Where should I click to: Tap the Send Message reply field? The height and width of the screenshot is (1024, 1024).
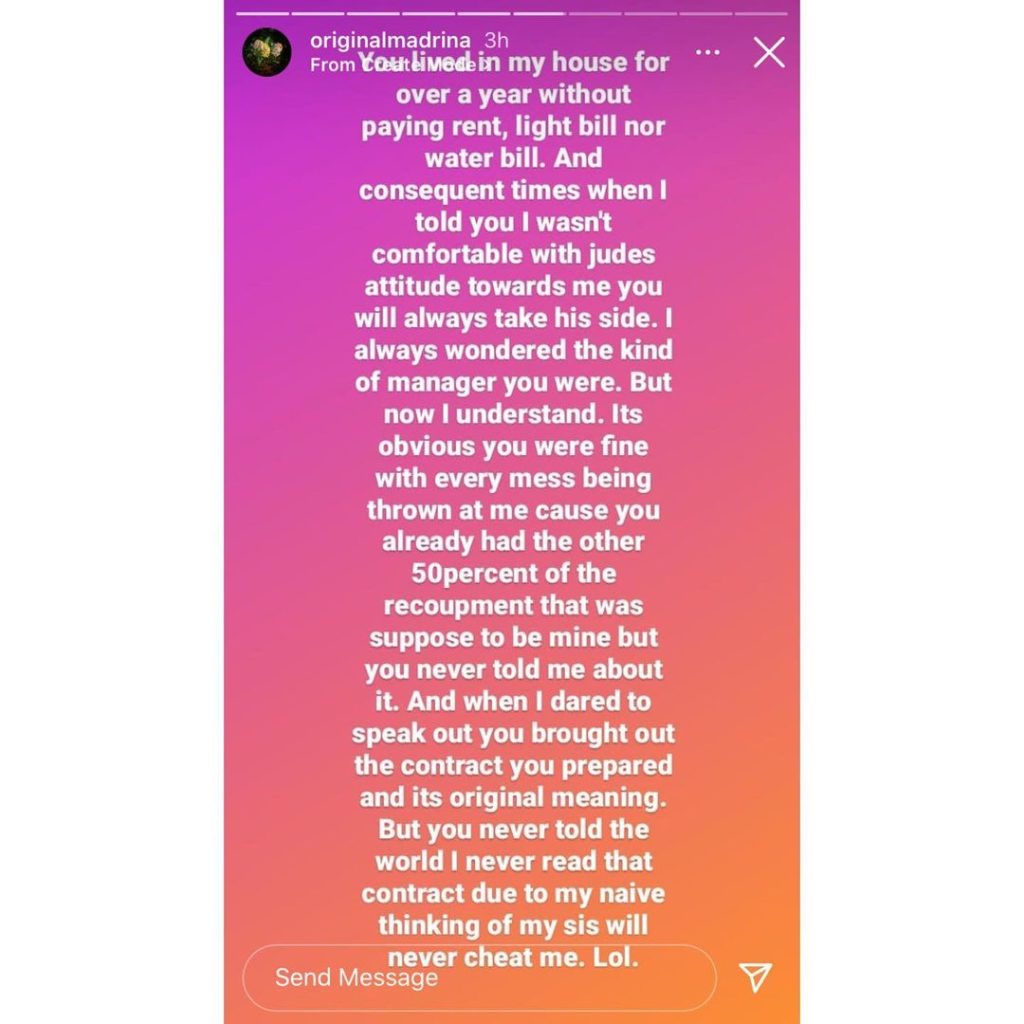coord(479,977)
